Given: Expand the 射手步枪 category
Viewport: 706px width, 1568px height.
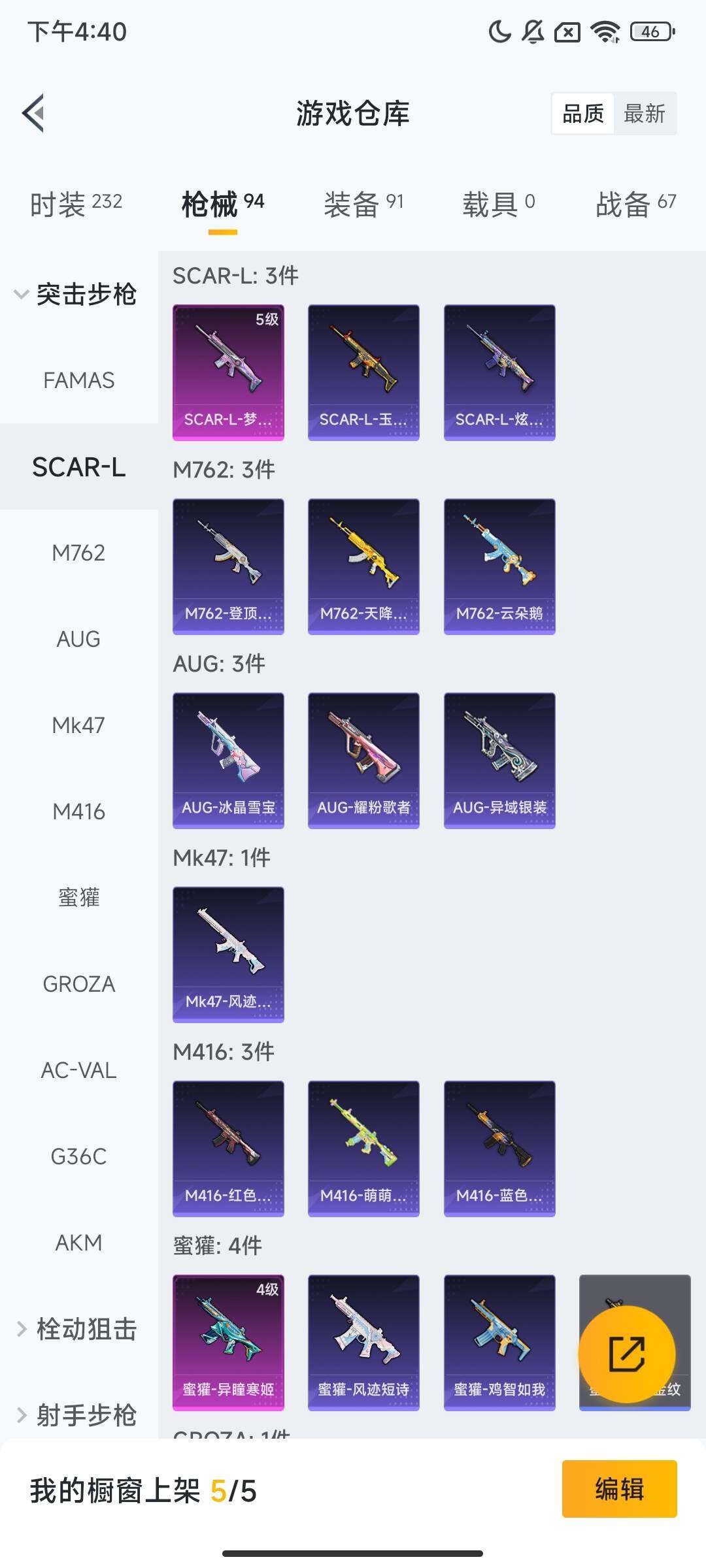Looking at the screenshot, I should point(77,1415).
